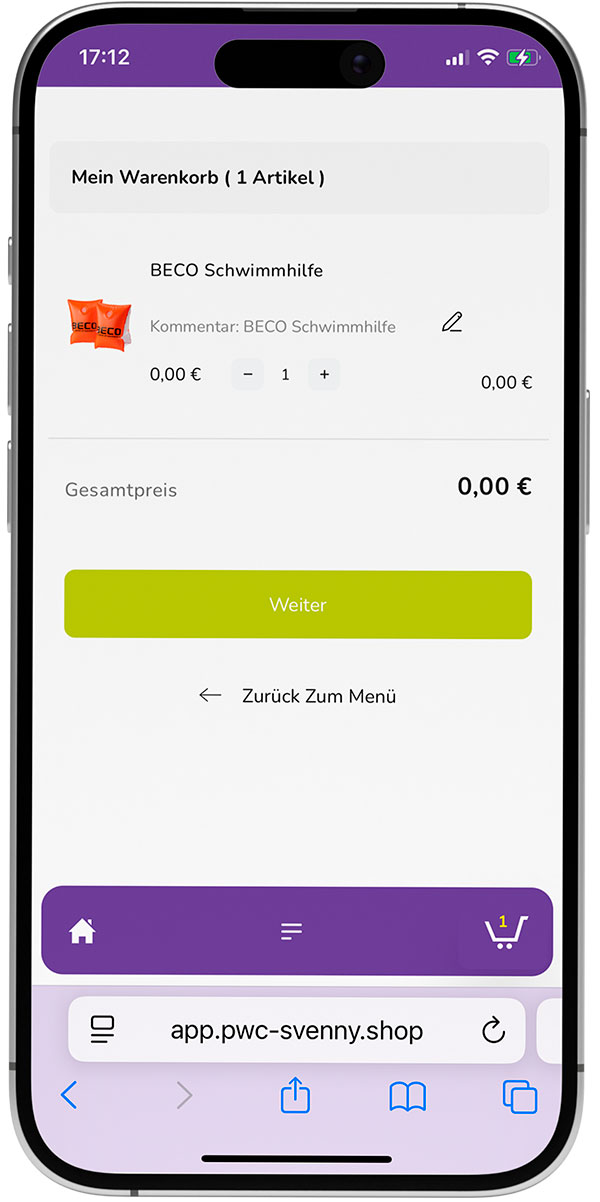
Task: Edit the comment for BECO Schwimmhilfe
Action: tap(452, 323)
